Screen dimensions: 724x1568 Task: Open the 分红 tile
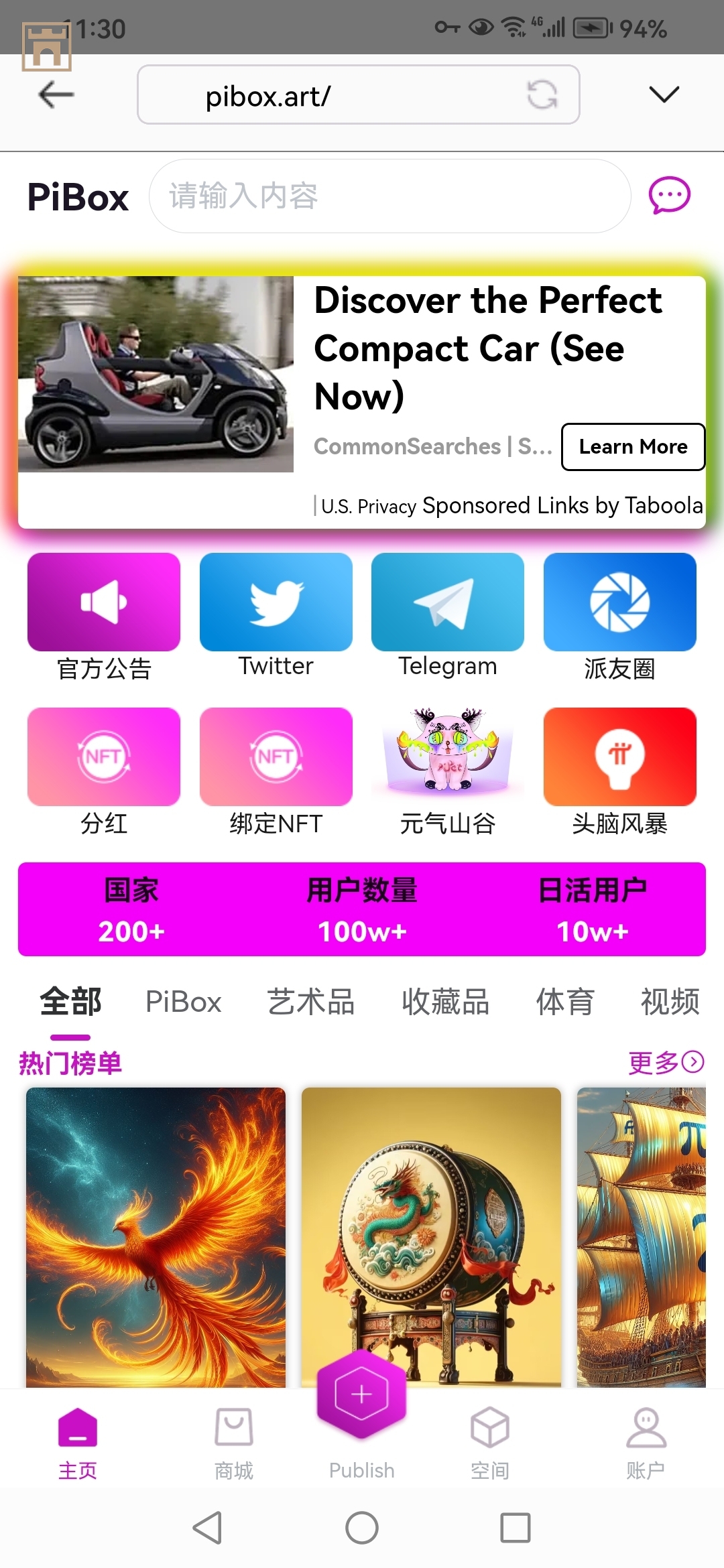point(104,758)
